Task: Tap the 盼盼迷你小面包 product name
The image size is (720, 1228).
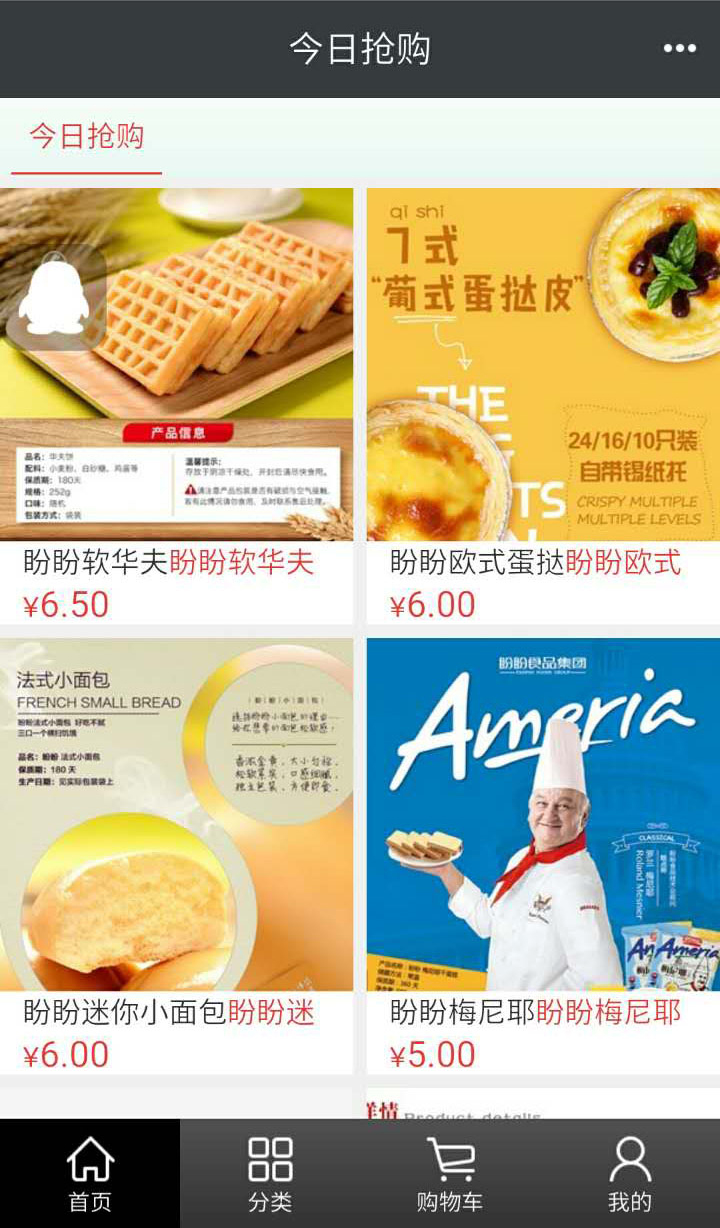Action: click(170, 1014)
